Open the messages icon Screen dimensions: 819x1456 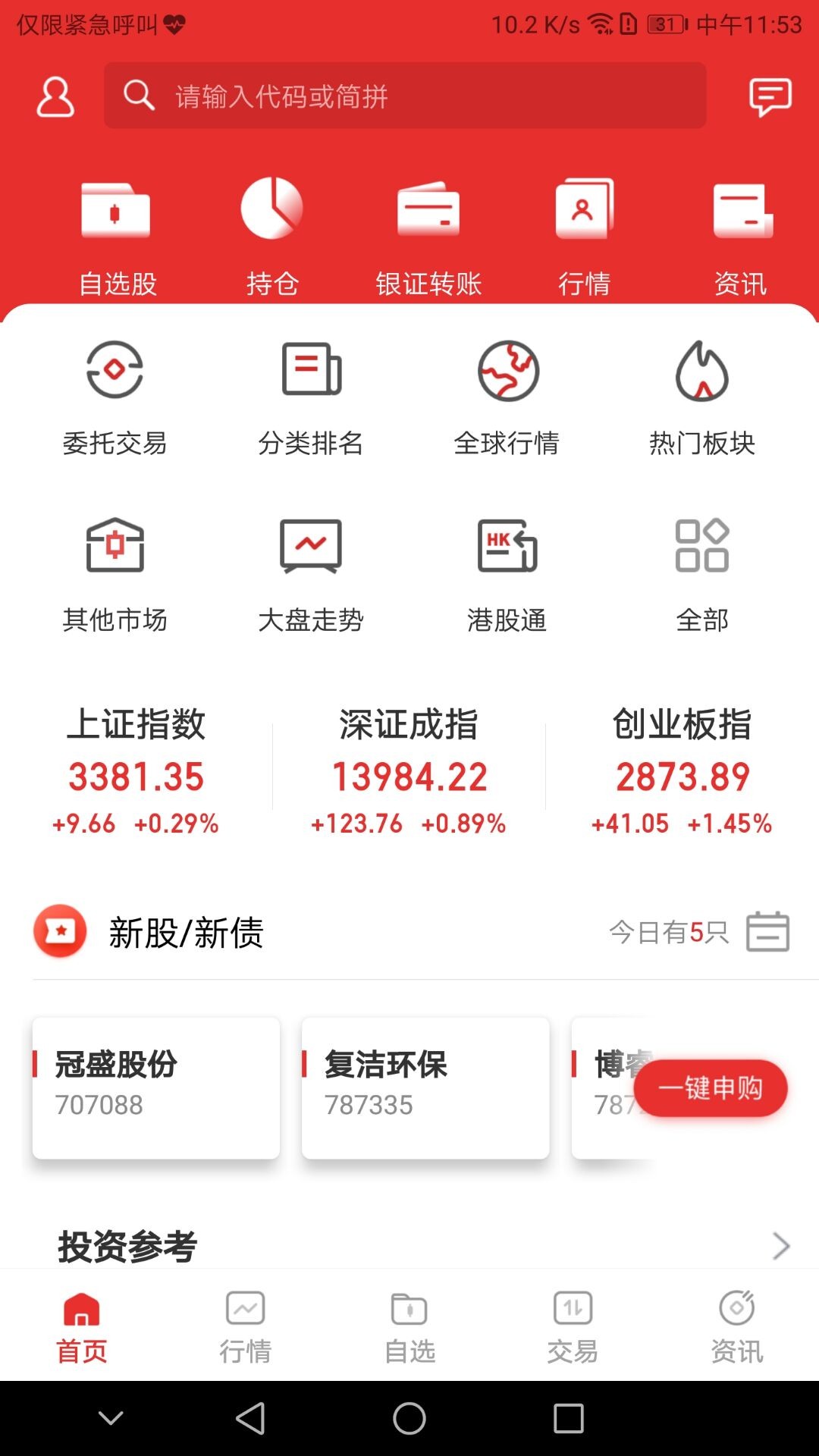point(770,97)
